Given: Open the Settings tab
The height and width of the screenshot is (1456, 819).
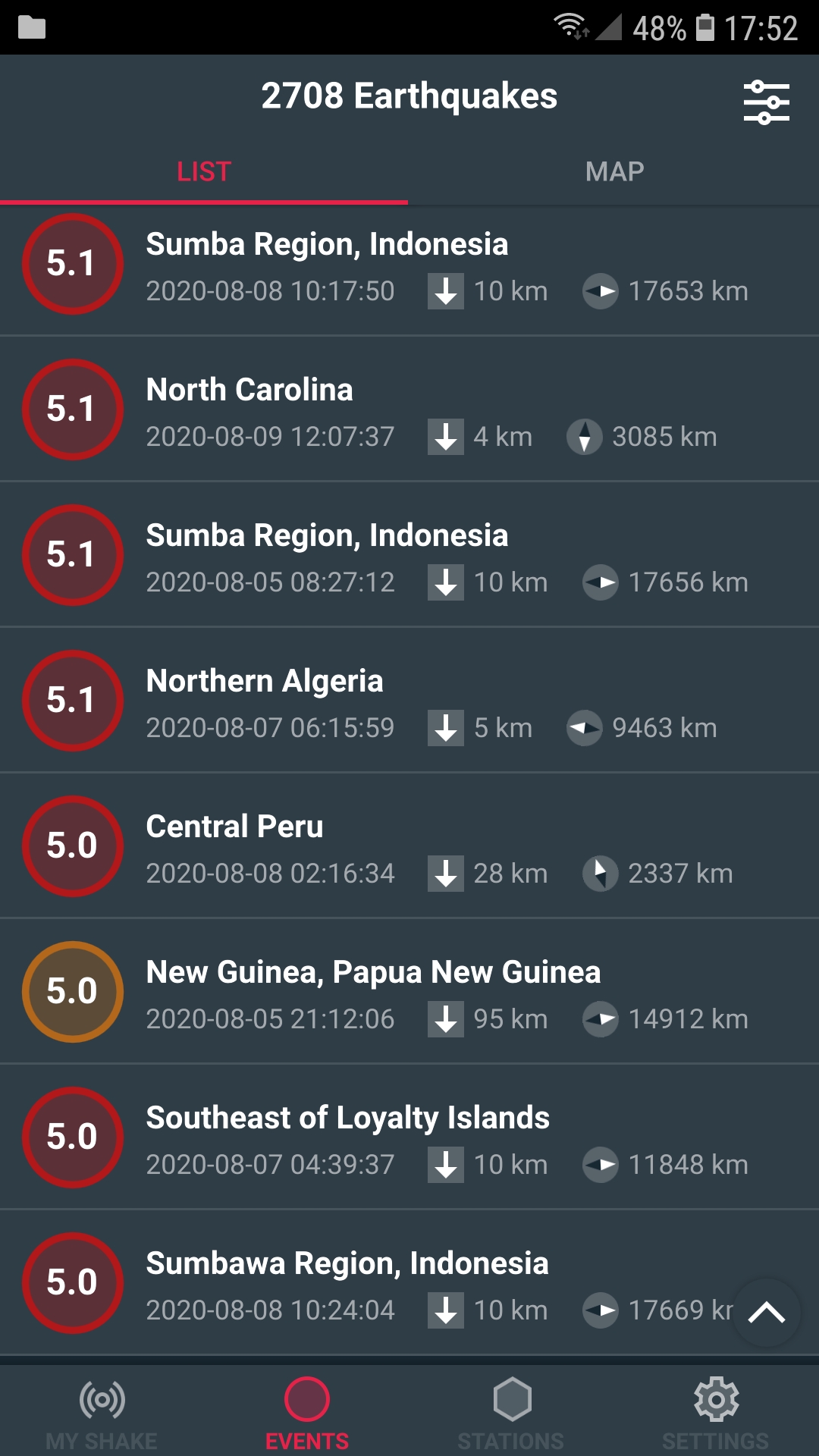Looking at the screenshot, I should click(717, 1412).
